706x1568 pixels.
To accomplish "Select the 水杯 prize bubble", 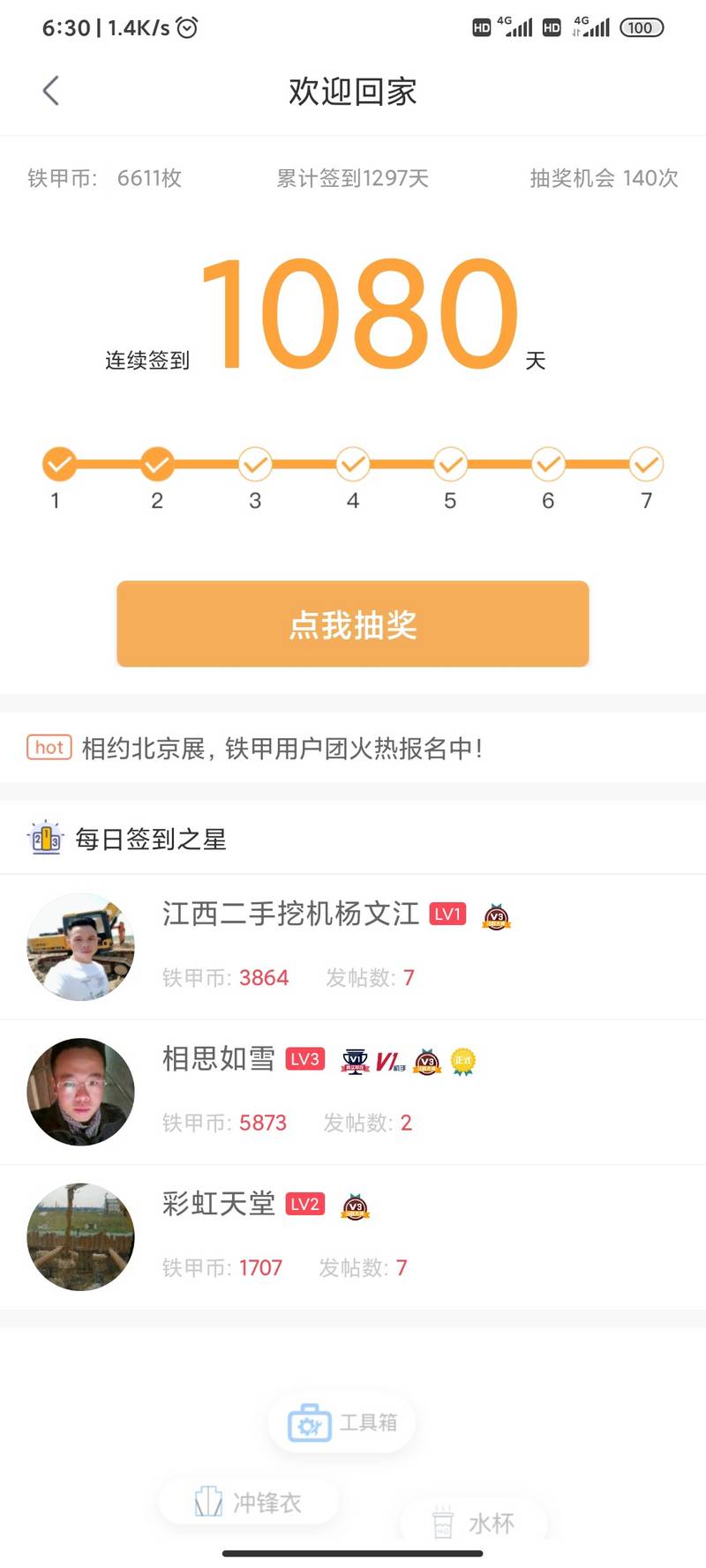I will [x=474, y=1523].
